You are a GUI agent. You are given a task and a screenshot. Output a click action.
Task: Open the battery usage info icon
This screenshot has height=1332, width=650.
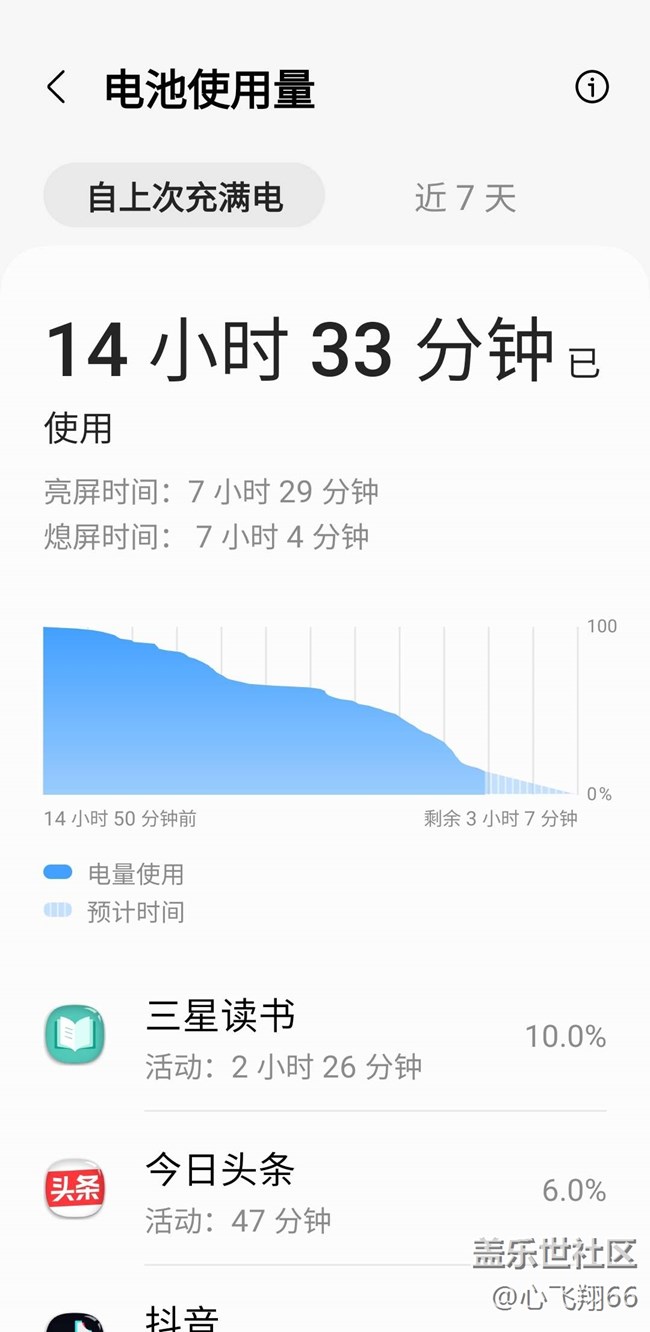point(592,88)
